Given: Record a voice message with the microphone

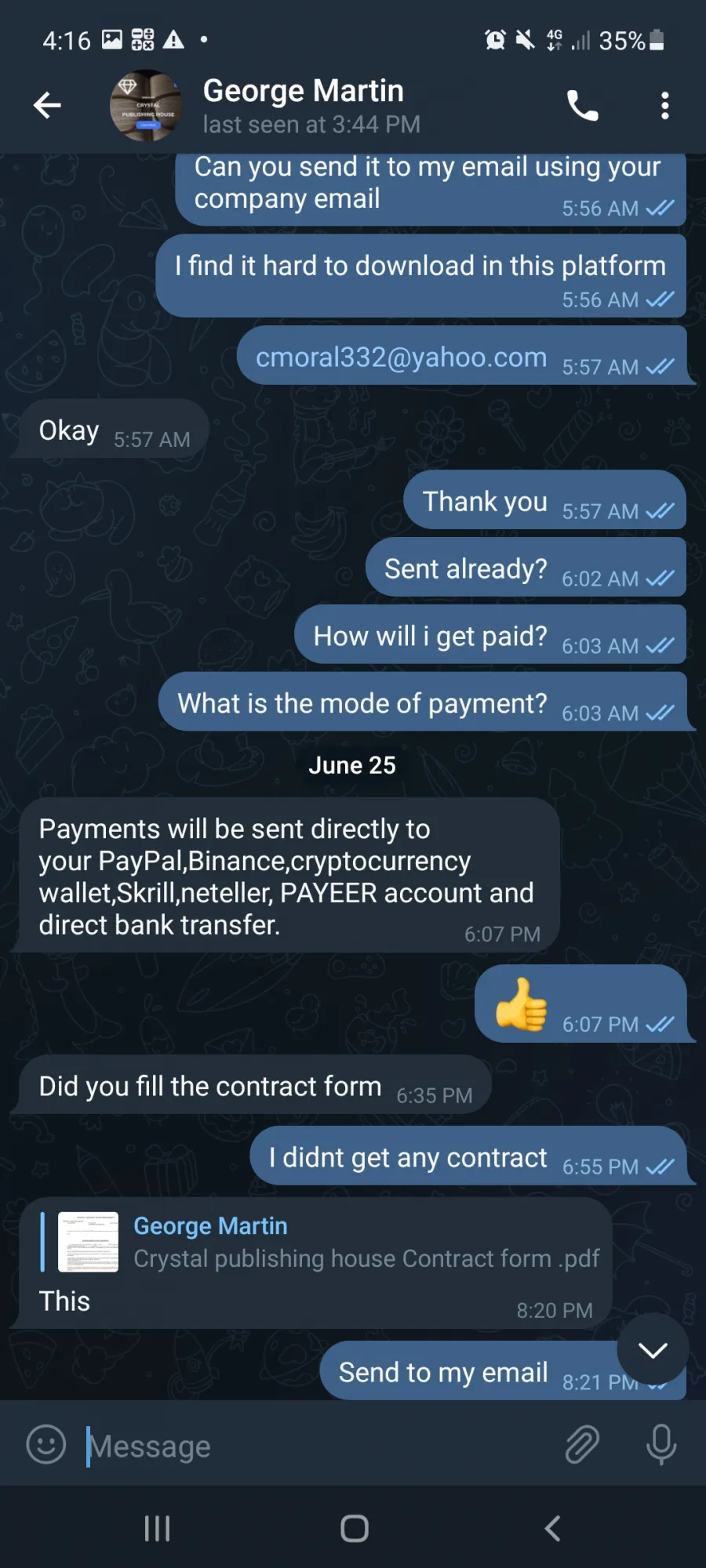Looking at the screenshot, I should click(661, 1444).
